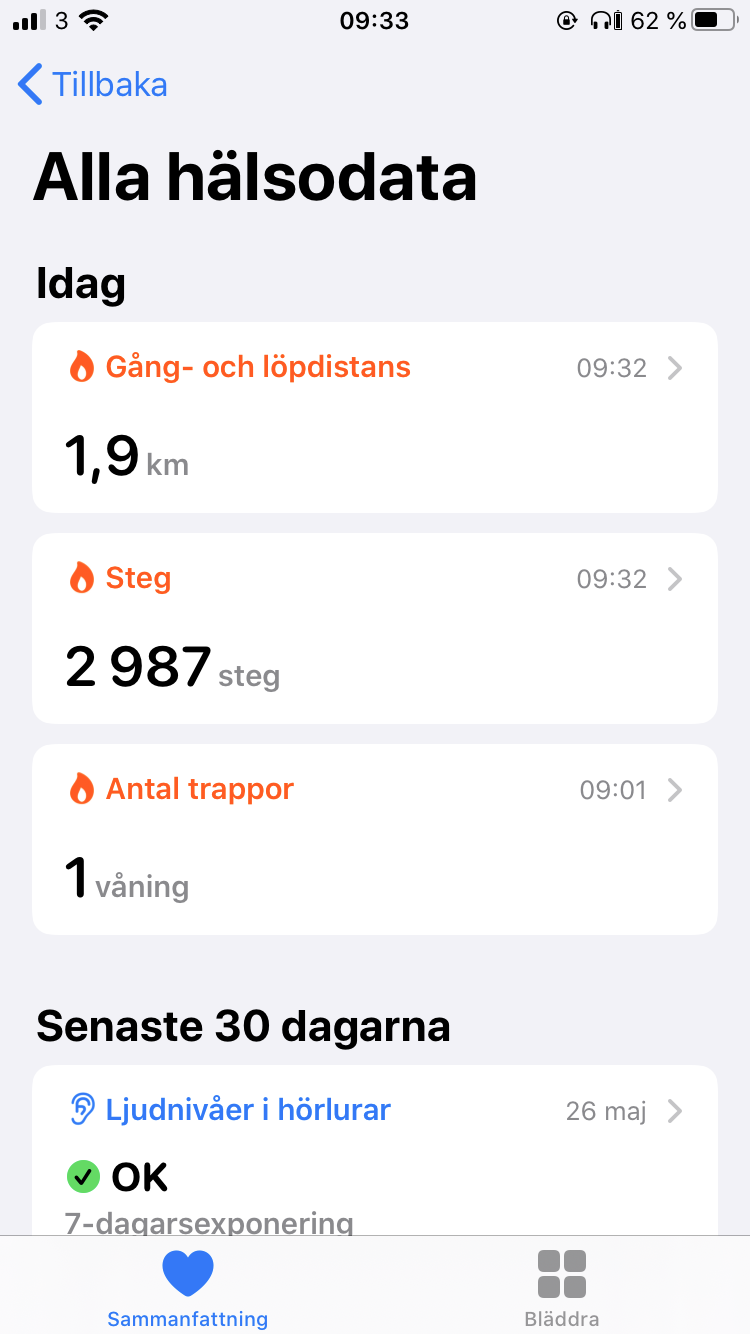Switch to the Sammanfattning tab
Screen dimensions: 750x1334
(x=188, y=1288)
